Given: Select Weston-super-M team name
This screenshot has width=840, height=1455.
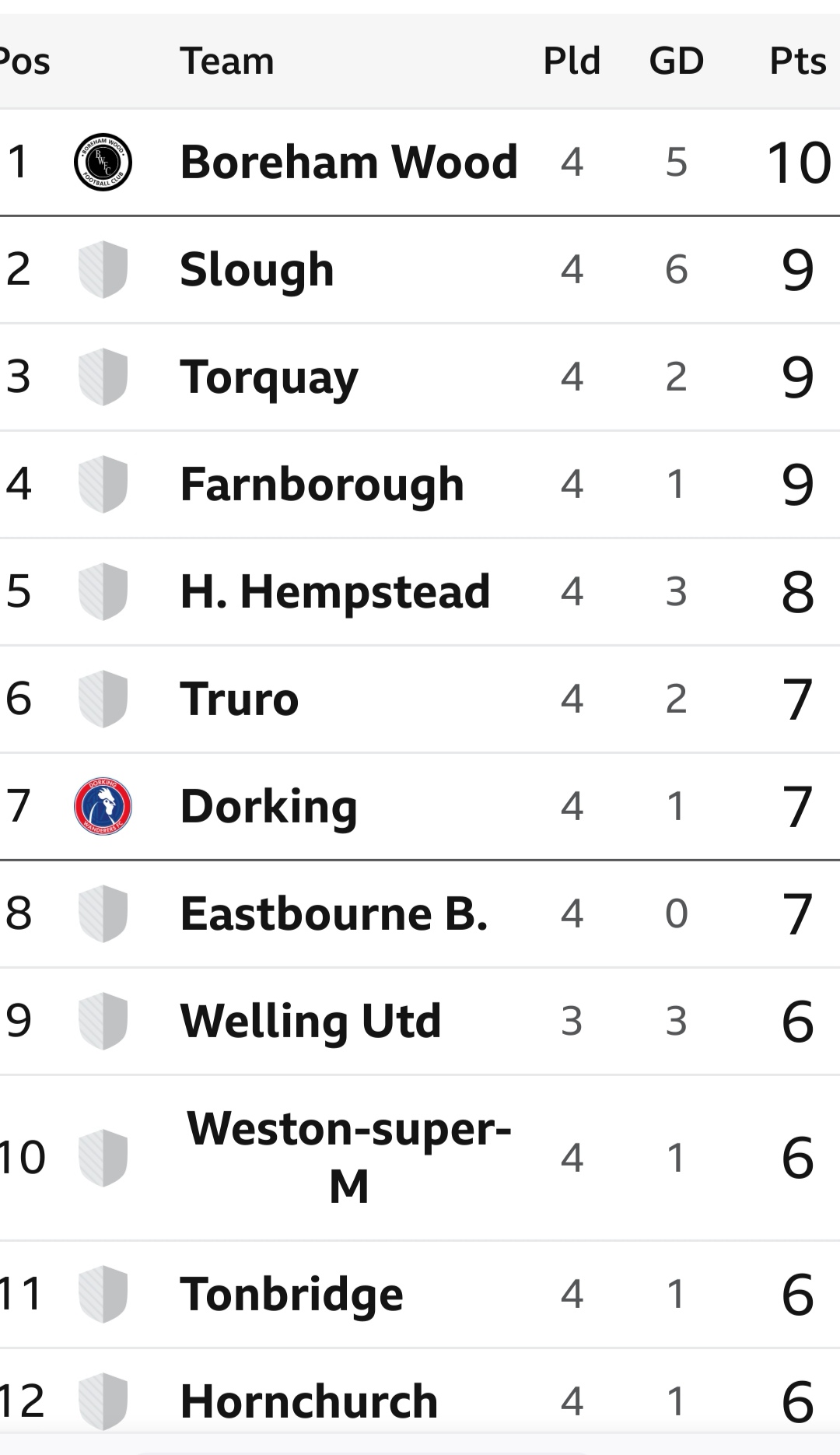Looking at the screenshot, I should point(348,1157).
